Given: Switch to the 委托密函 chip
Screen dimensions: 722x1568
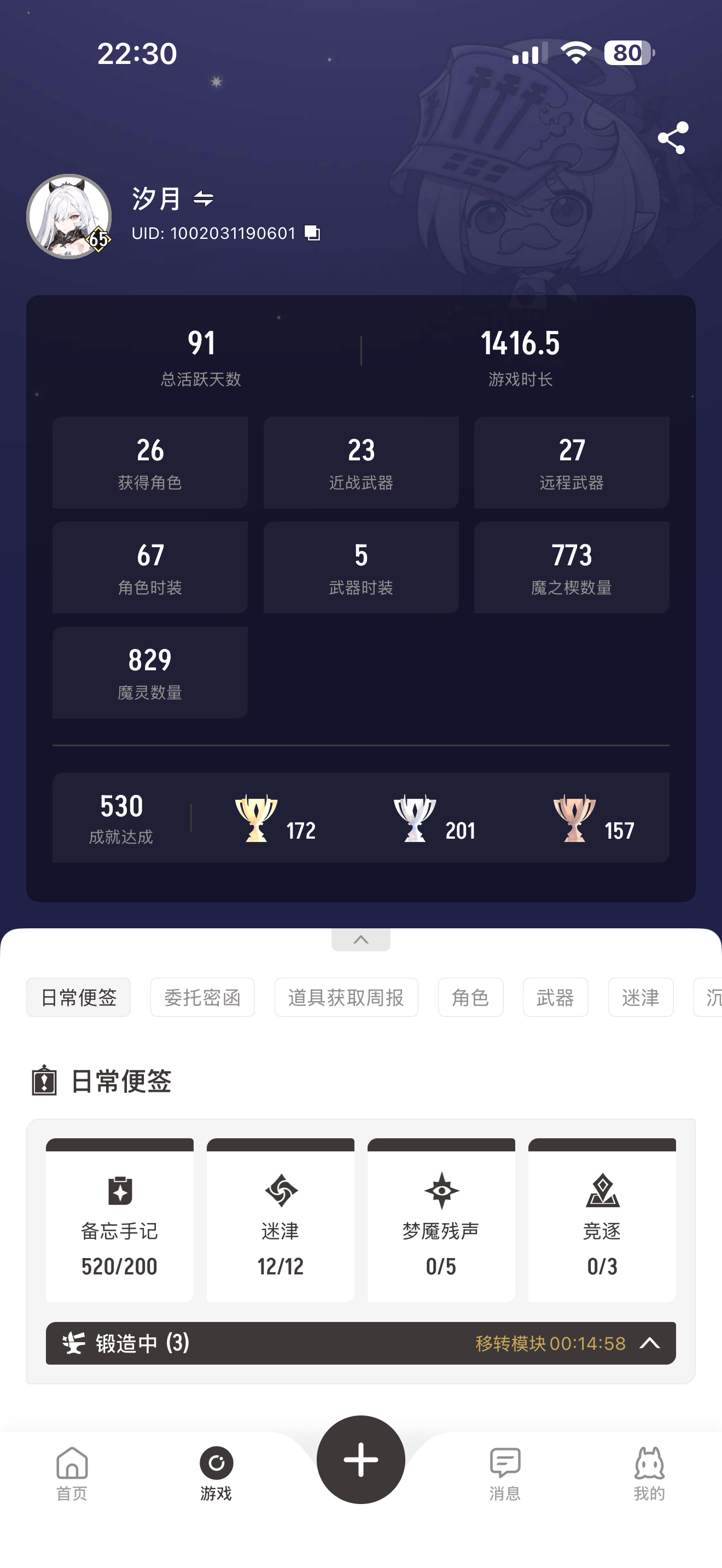Looking at the screenshot, I should (203, 997).
